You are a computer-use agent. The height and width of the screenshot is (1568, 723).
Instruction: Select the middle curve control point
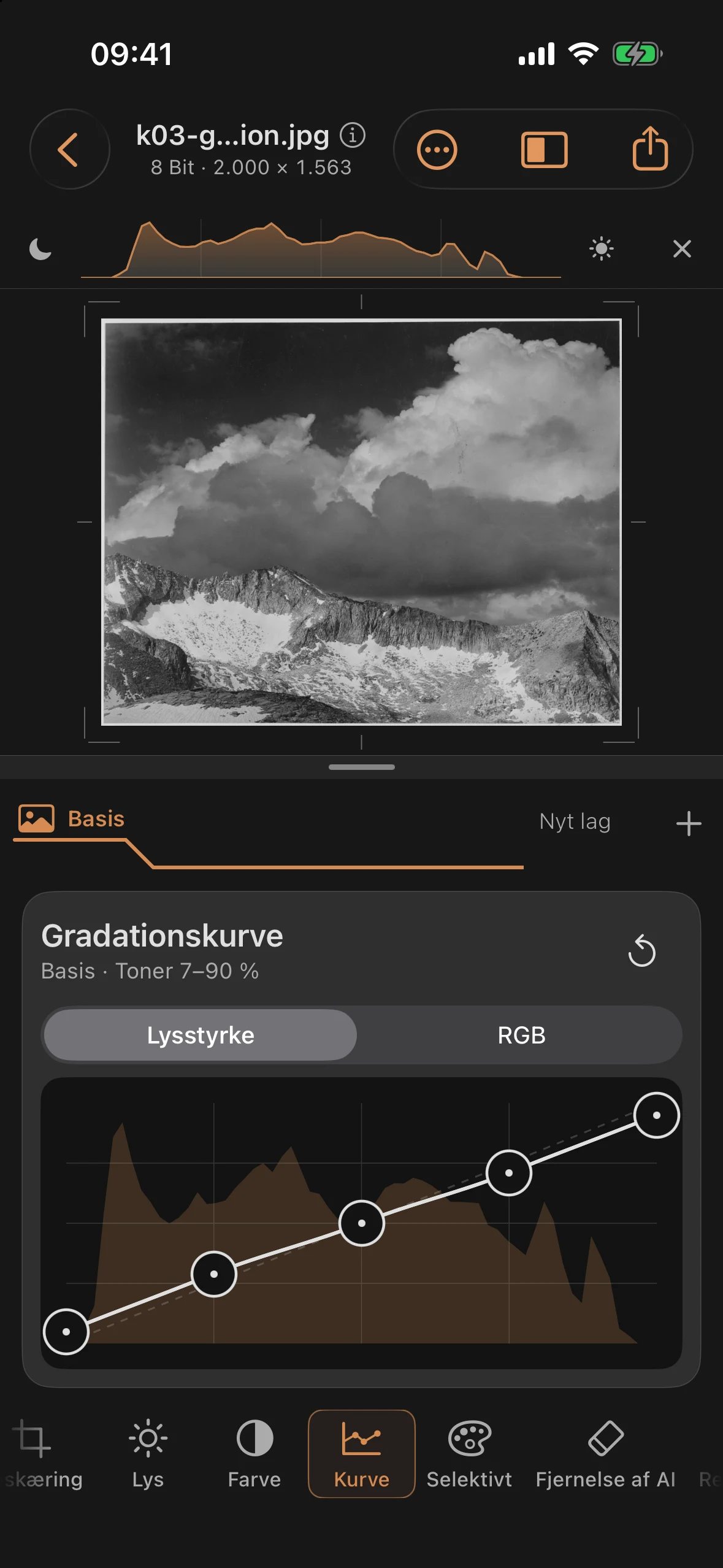click(x=361, y=1223)
